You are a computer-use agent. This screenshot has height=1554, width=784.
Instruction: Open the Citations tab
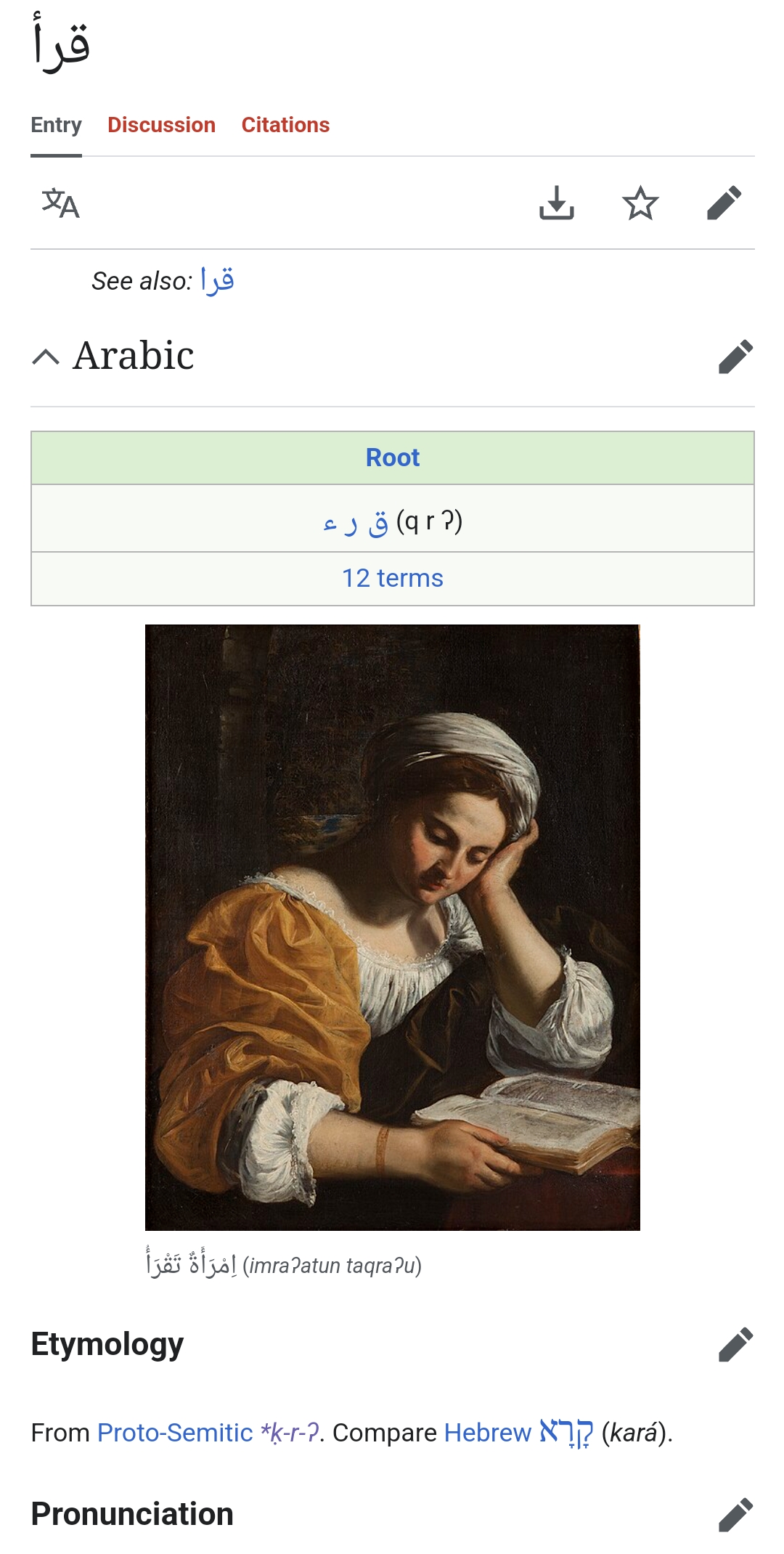coord(285,125)
